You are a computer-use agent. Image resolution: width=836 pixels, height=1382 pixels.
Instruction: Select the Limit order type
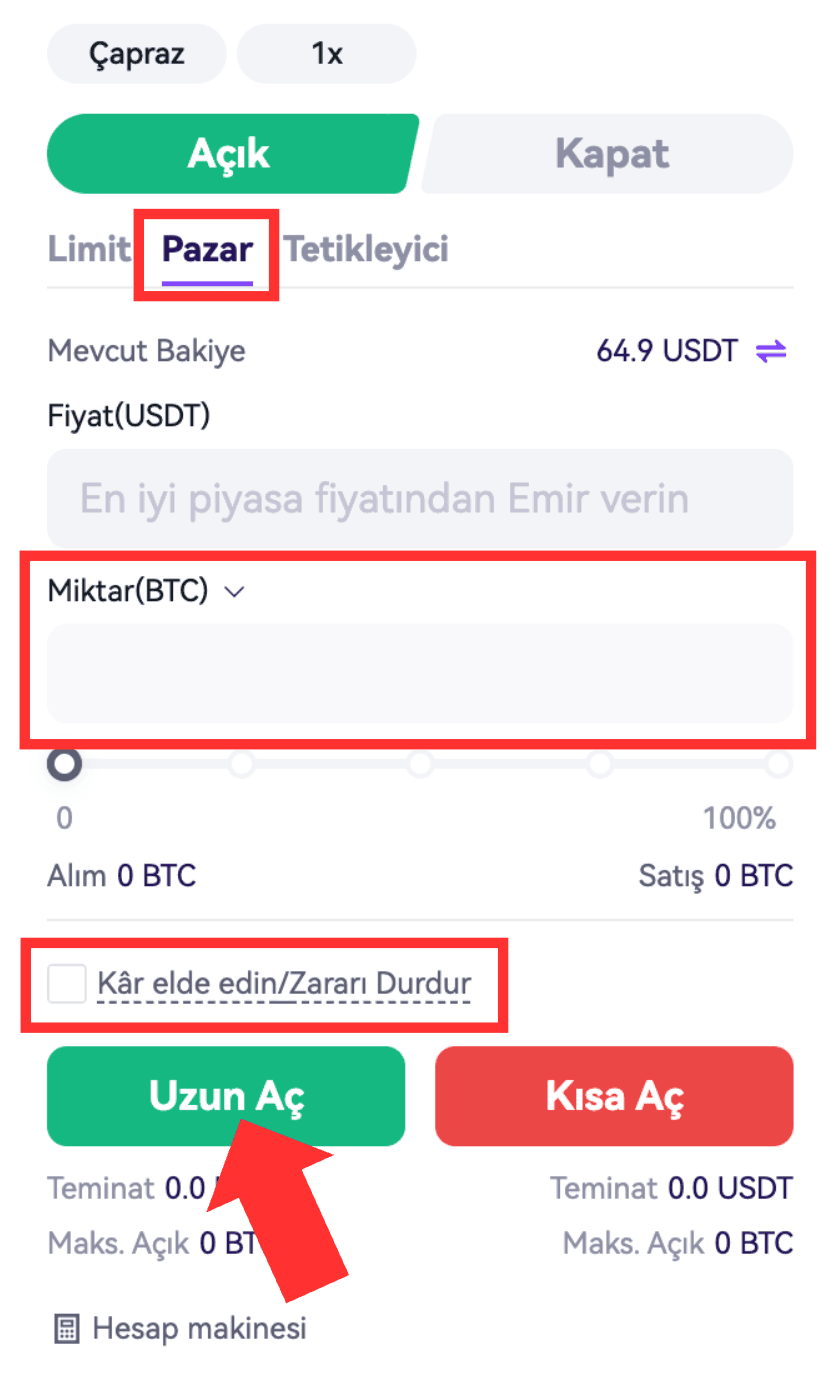(x=89, y=249)
